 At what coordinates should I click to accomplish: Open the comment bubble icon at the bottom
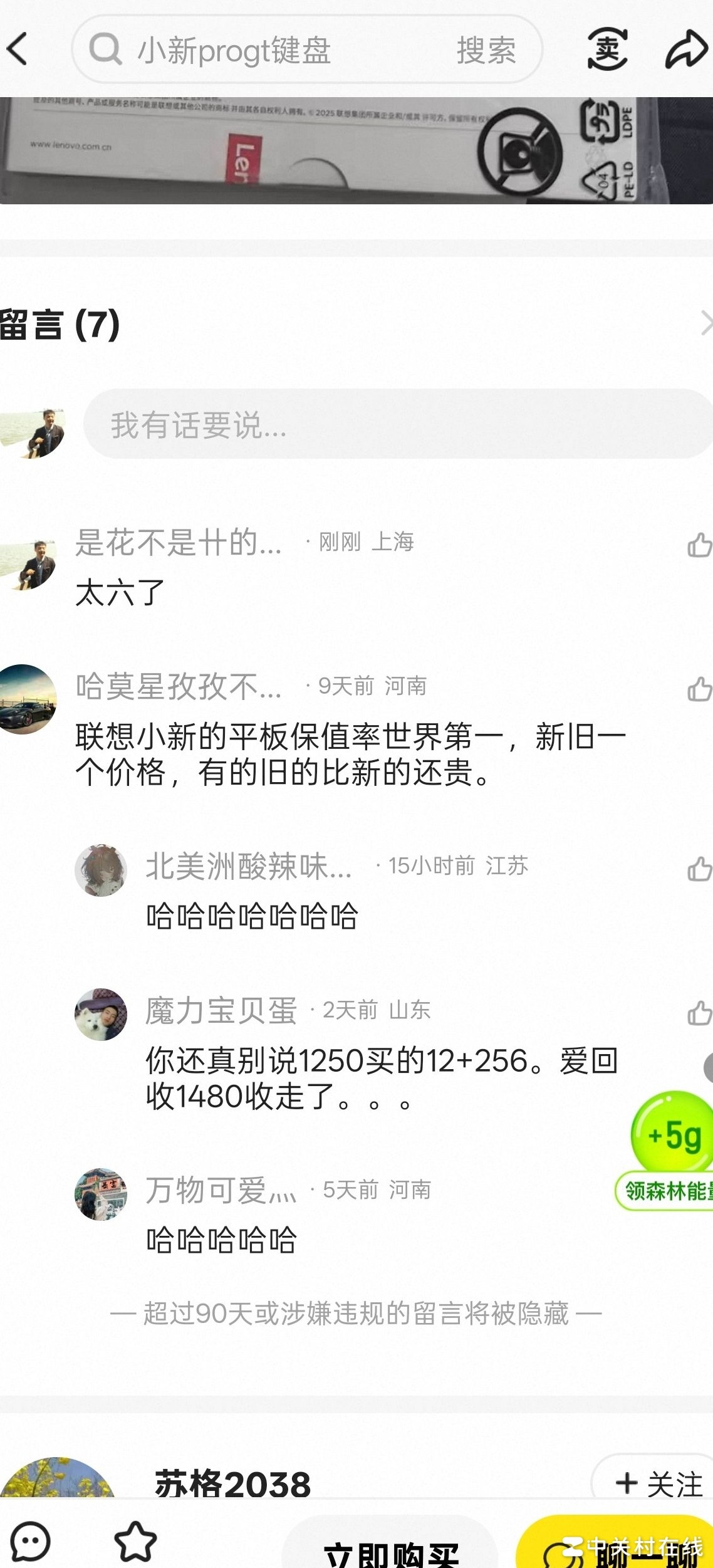click(31, 1542)
